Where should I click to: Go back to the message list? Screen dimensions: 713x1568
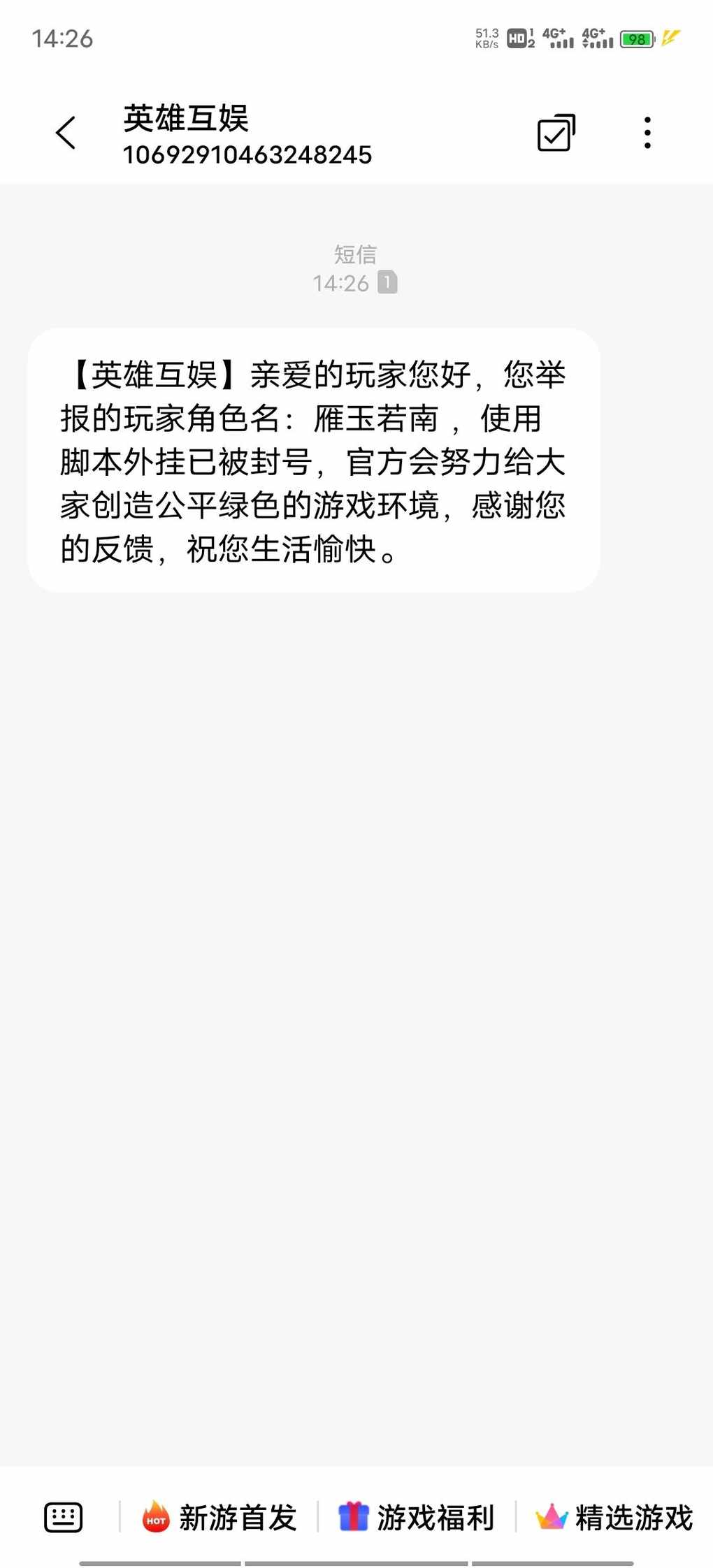(66, 133)
